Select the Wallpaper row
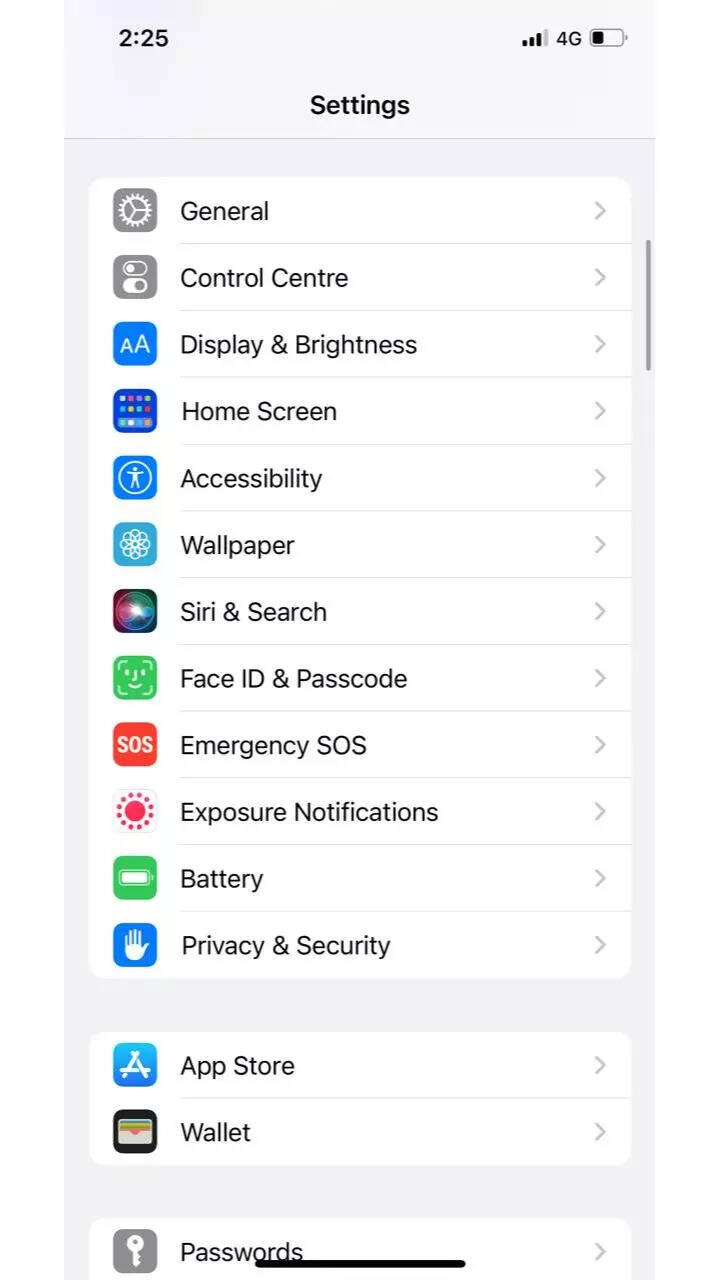 tap(360, 545)
